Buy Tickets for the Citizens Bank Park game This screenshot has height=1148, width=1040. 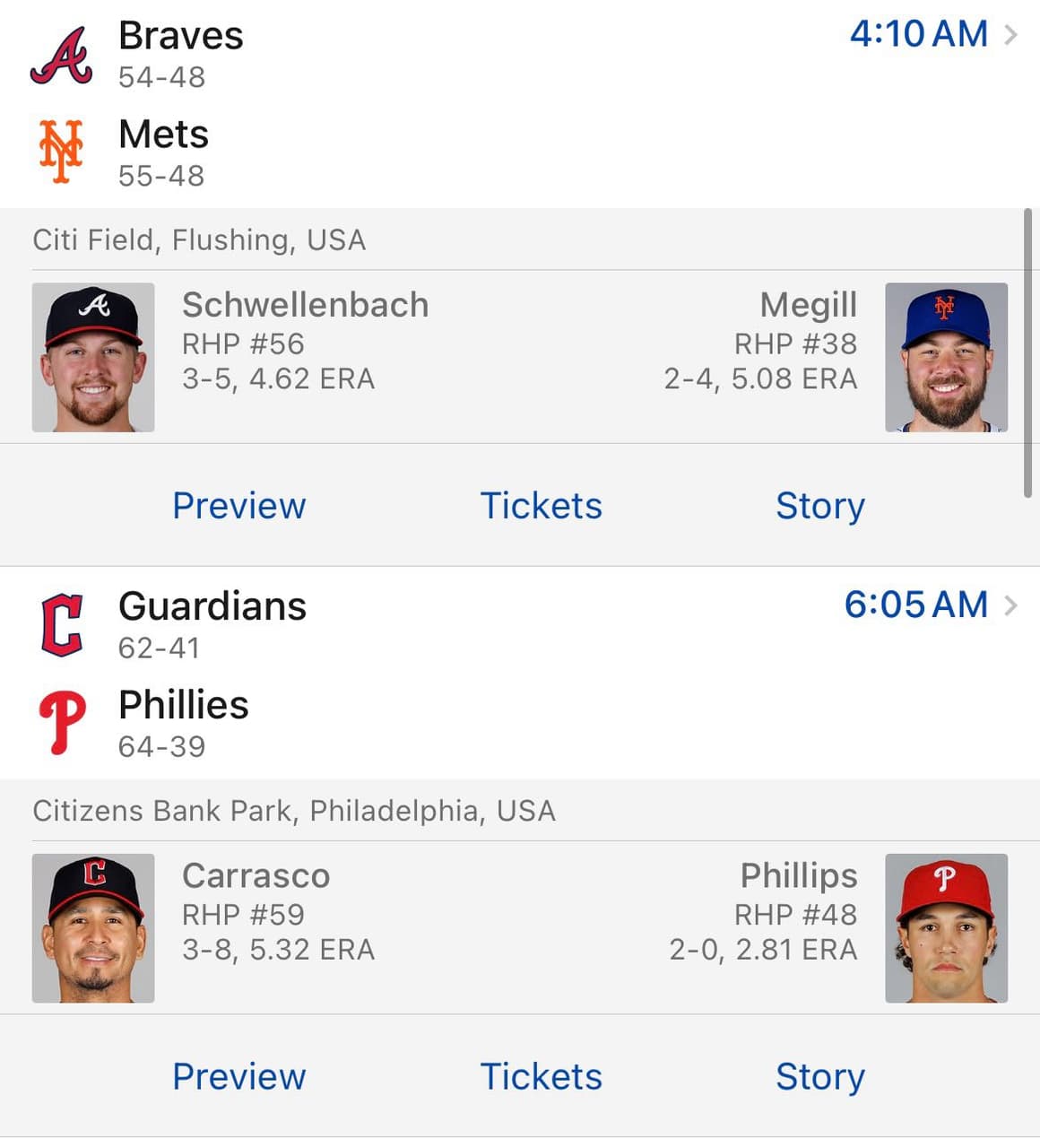click(542, 1076)
